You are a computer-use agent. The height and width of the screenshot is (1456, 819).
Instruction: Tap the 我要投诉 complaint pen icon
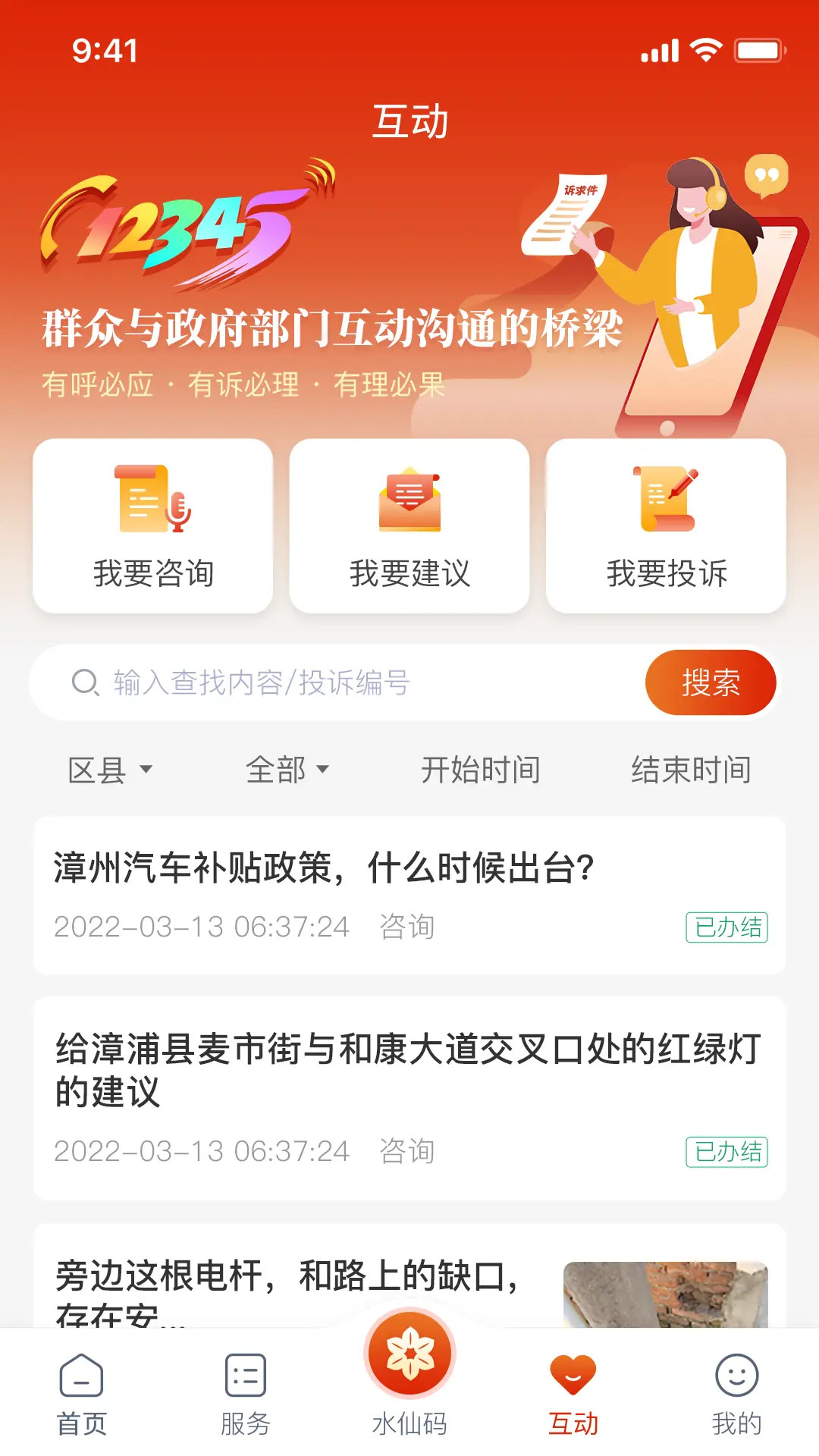(x=666, y=500)
